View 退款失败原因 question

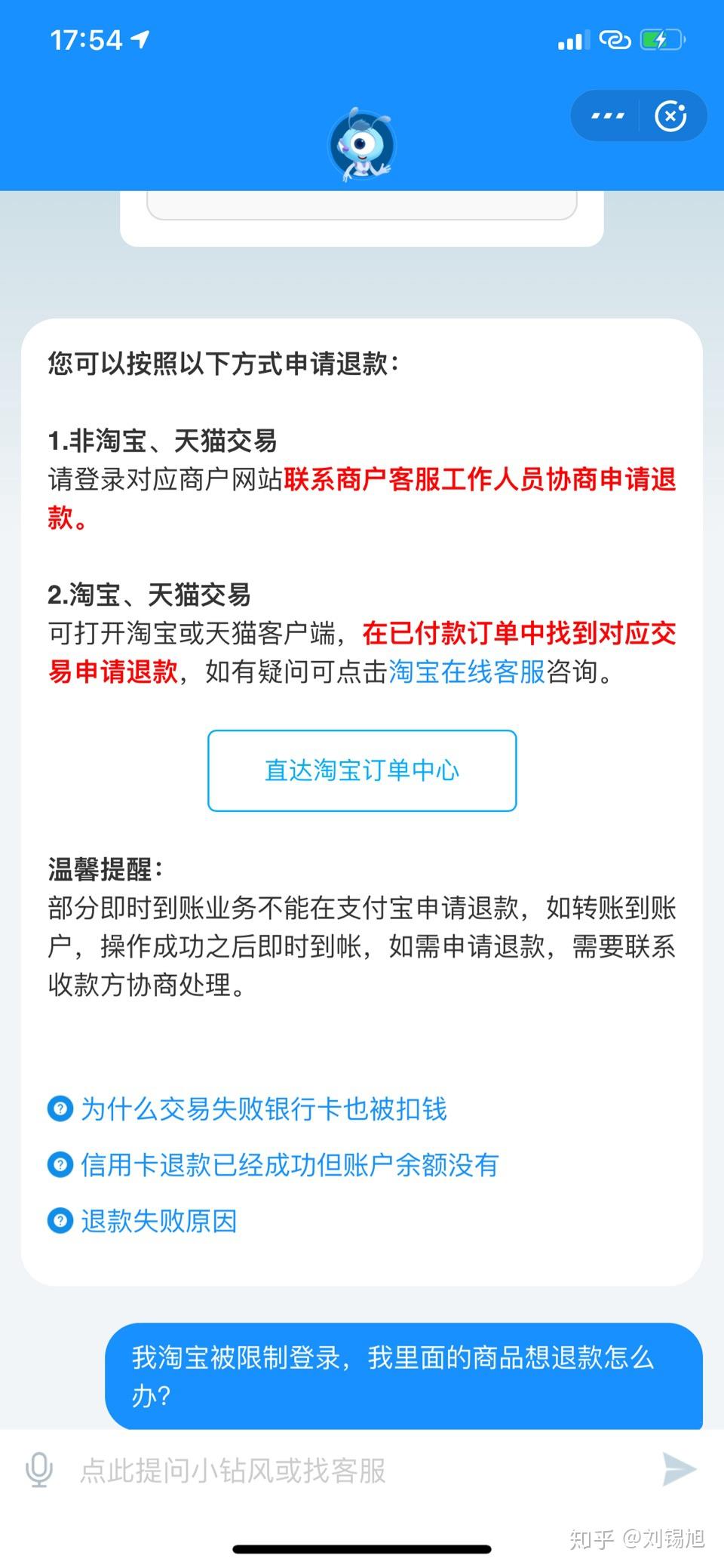pos(158,1220)
